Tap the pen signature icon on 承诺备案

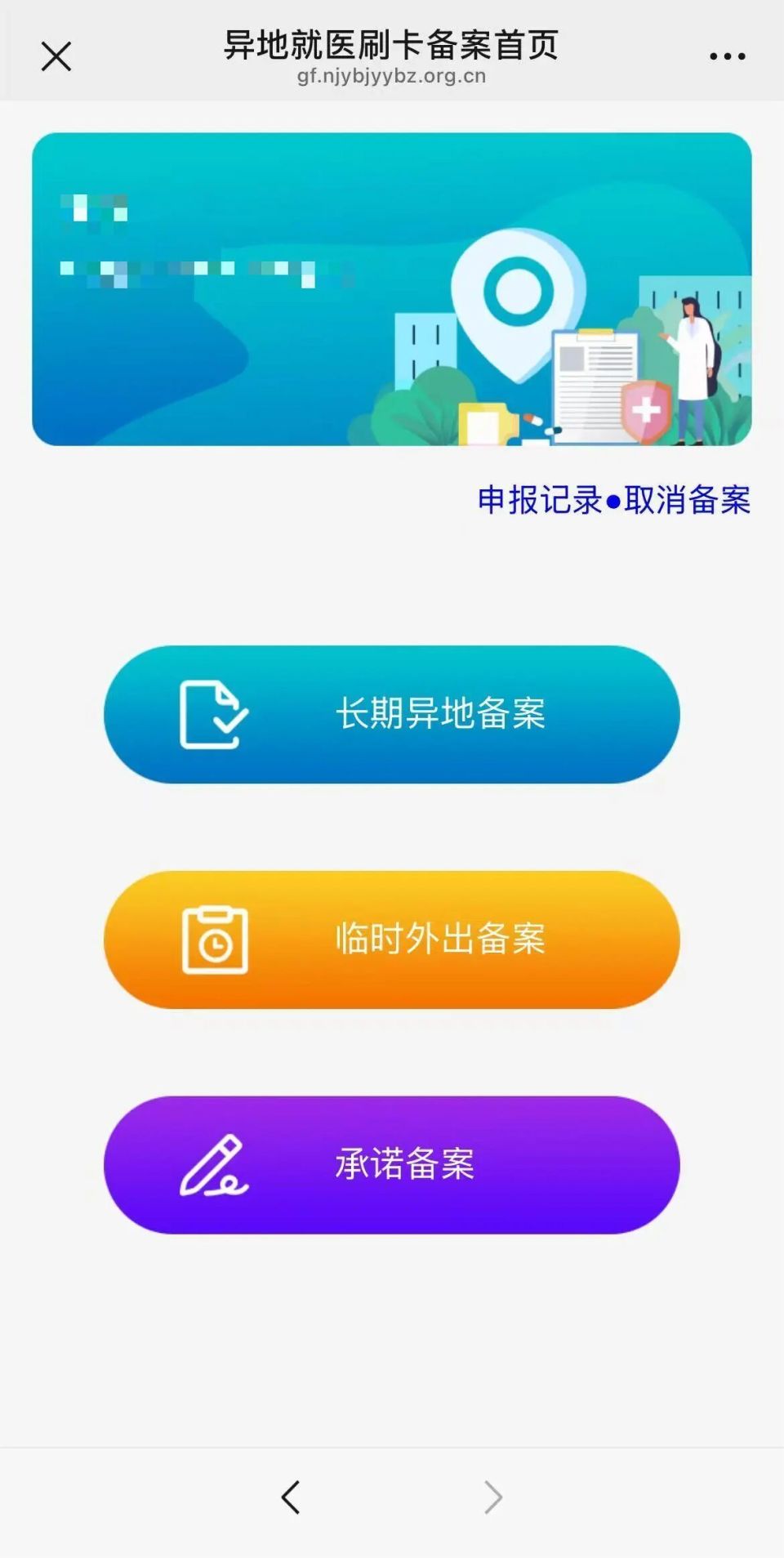tap(215, 1167)
